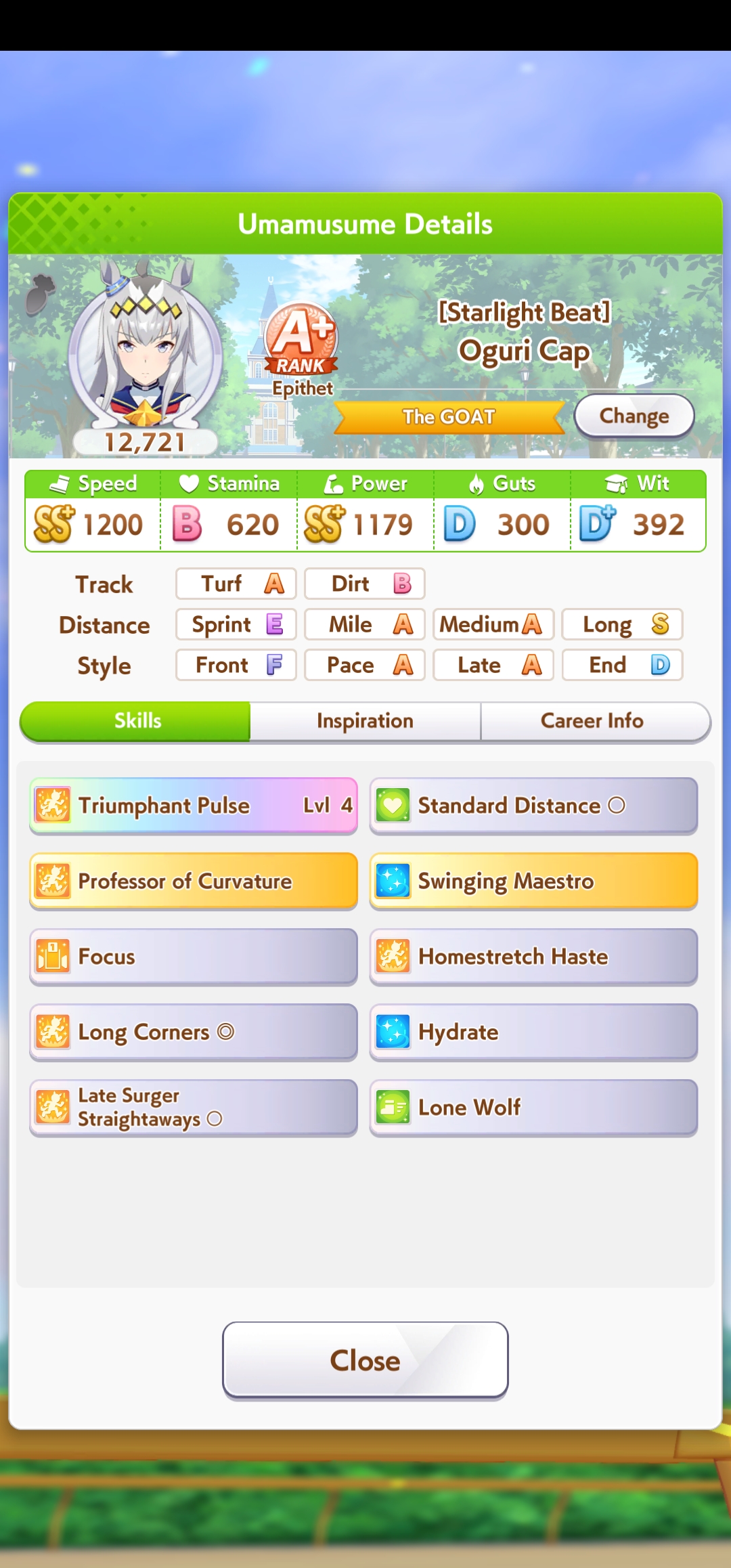Open the Hydrate skill

(533, 1032)
